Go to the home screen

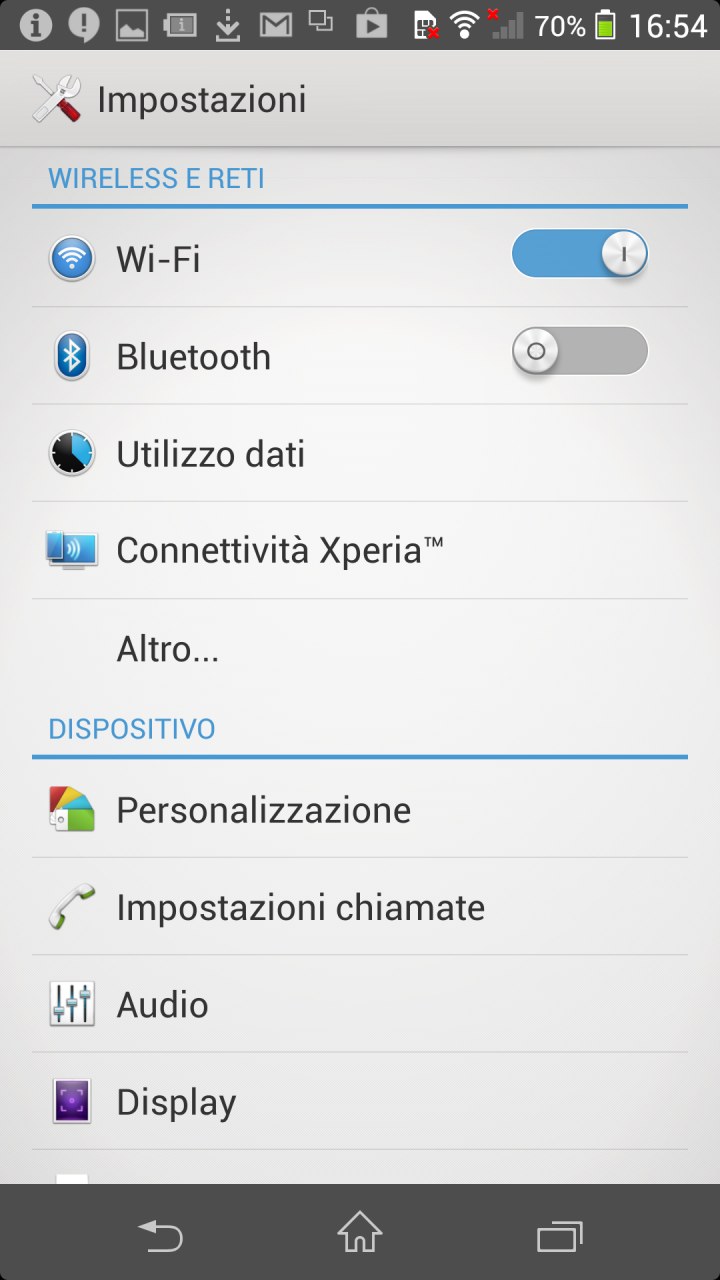[360, 1232]
